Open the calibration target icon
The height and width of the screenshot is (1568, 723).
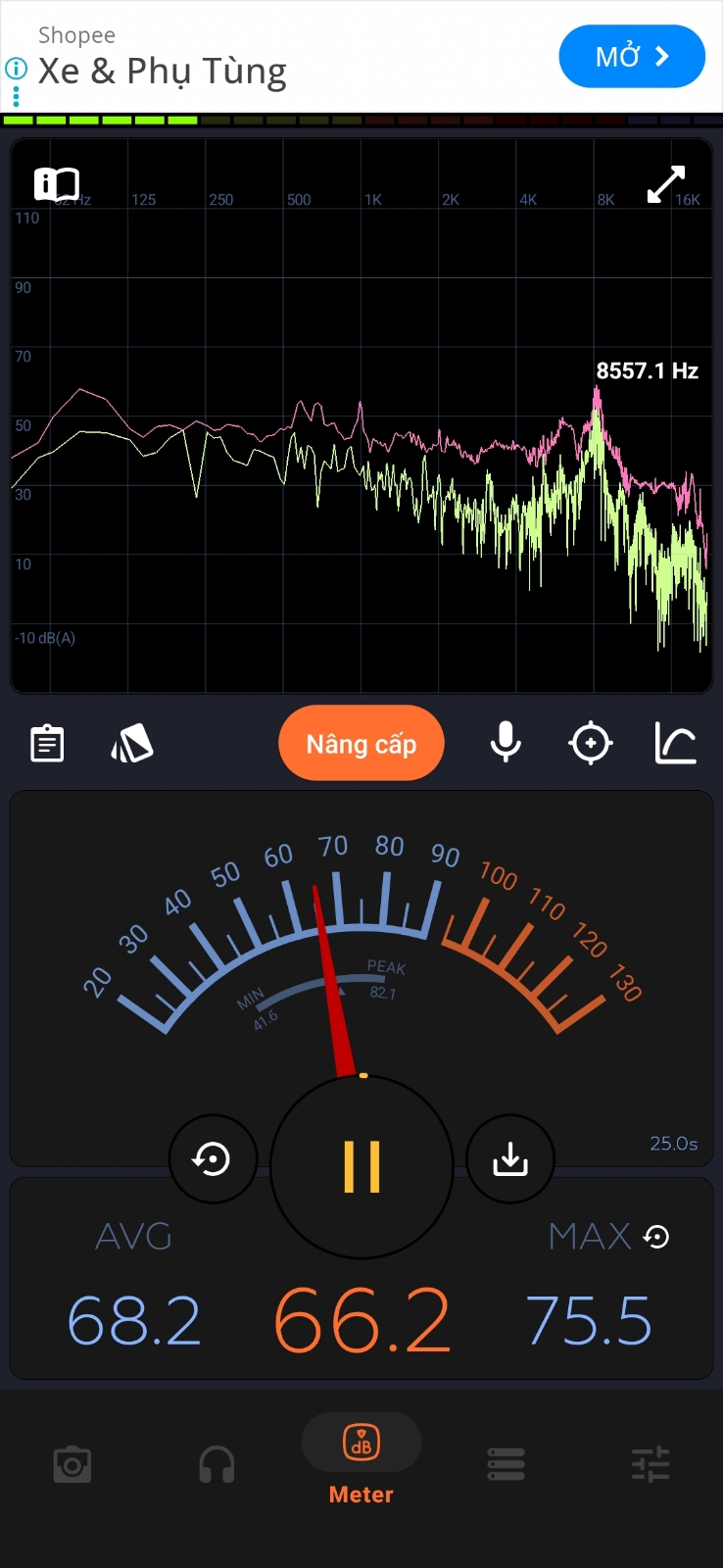[591, 744]
